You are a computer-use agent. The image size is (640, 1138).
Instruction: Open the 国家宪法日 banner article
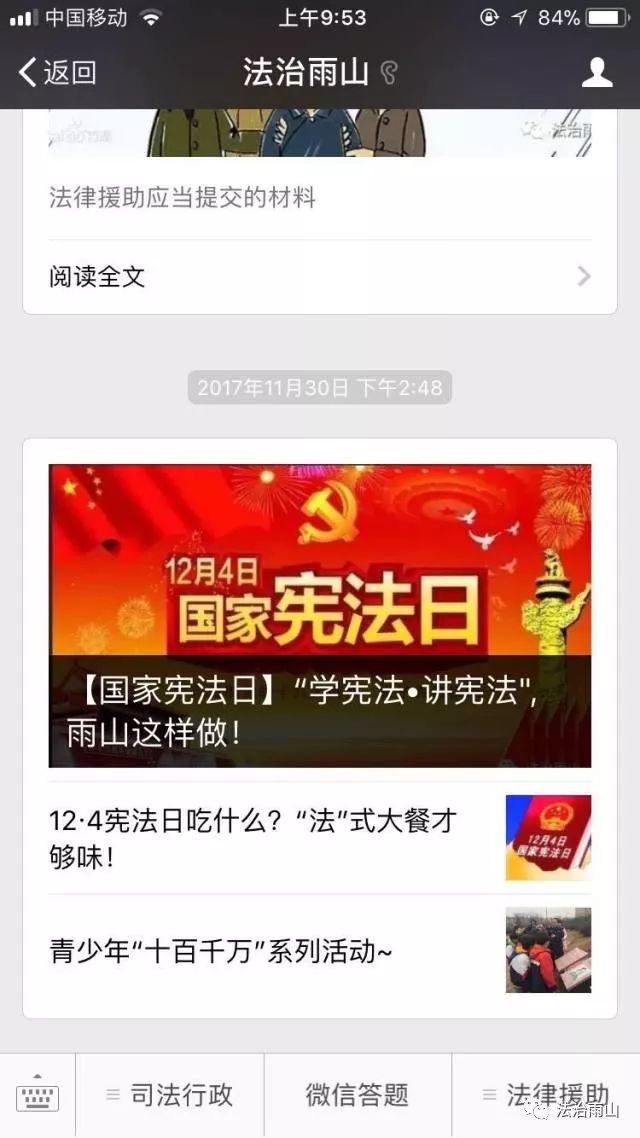point(319,615)
